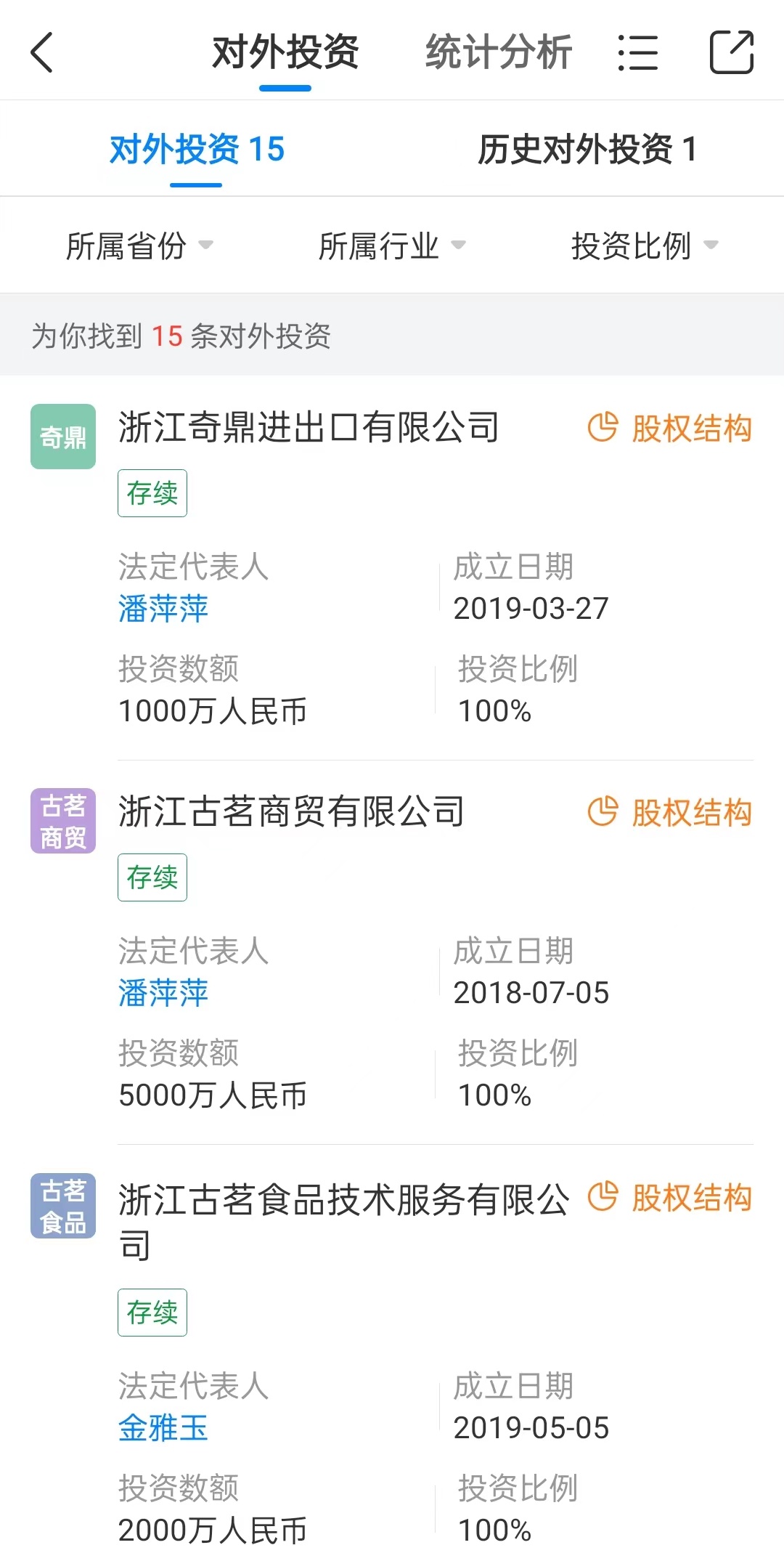Screen dimensions: 784x1553
Task: Switch to 历史对外投资 1 tab
Action: coord(587,150)
